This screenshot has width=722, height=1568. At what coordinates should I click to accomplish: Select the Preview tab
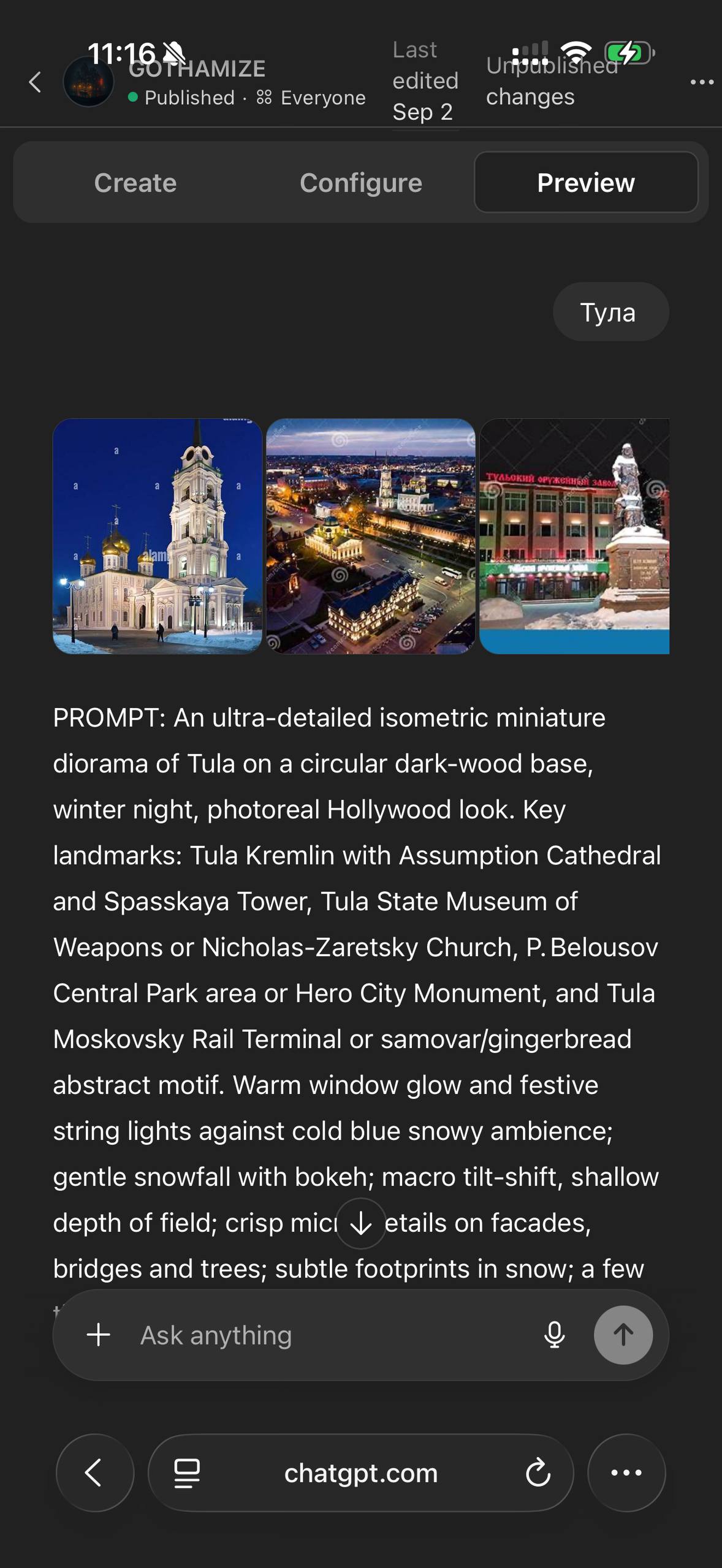(586, 183)
